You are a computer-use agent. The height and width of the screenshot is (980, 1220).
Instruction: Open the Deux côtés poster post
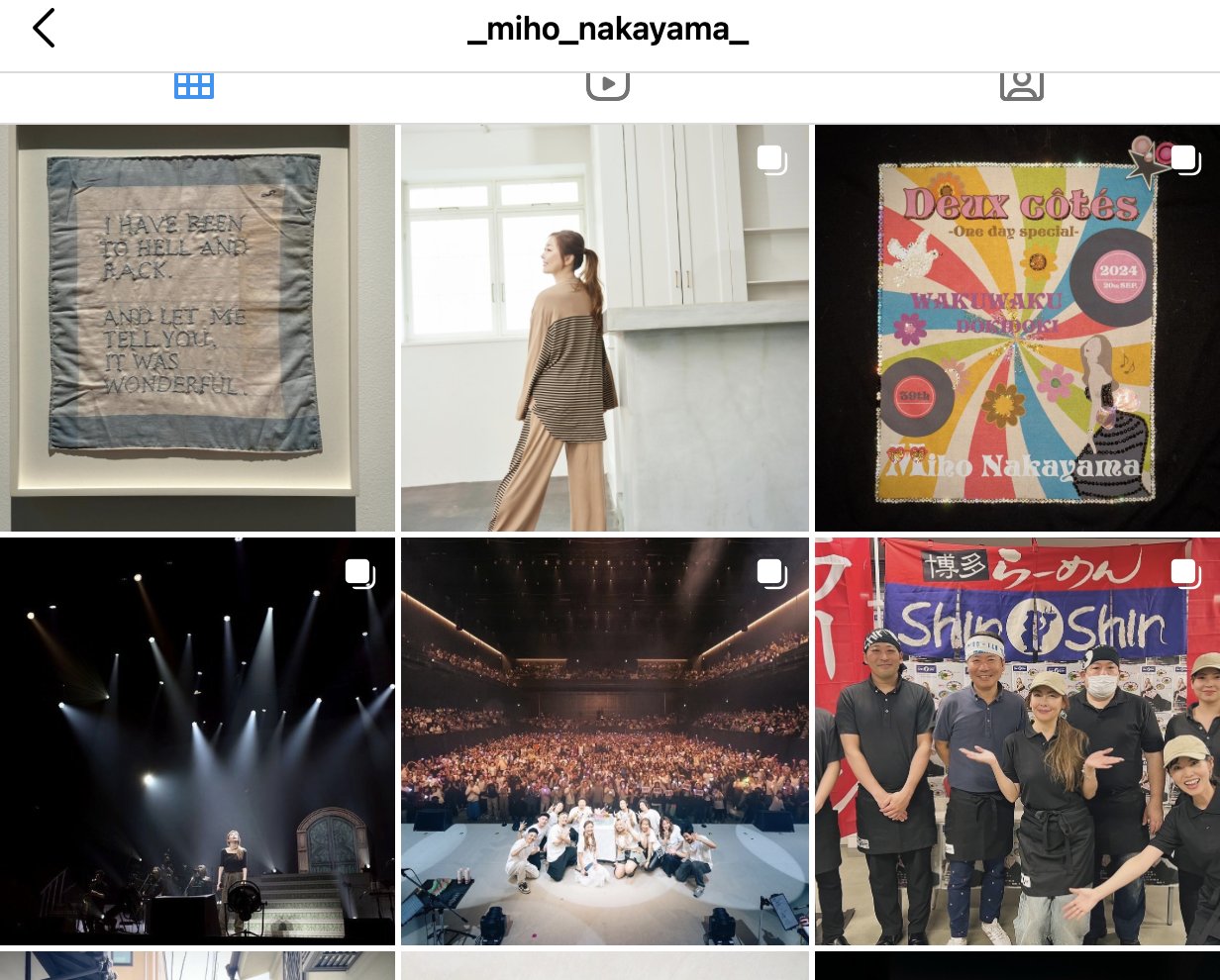coord(1017,328)
